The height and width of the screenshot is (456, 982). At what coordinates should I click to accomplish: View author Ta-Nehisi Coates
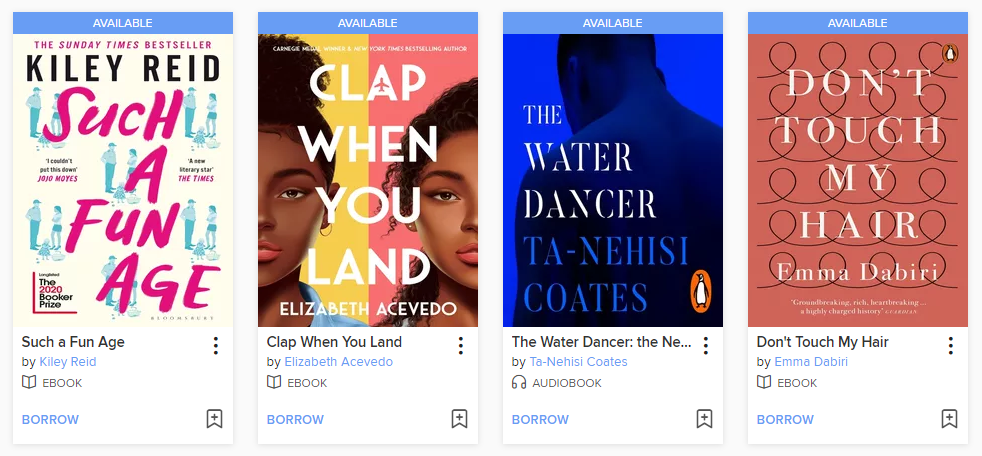578,362
